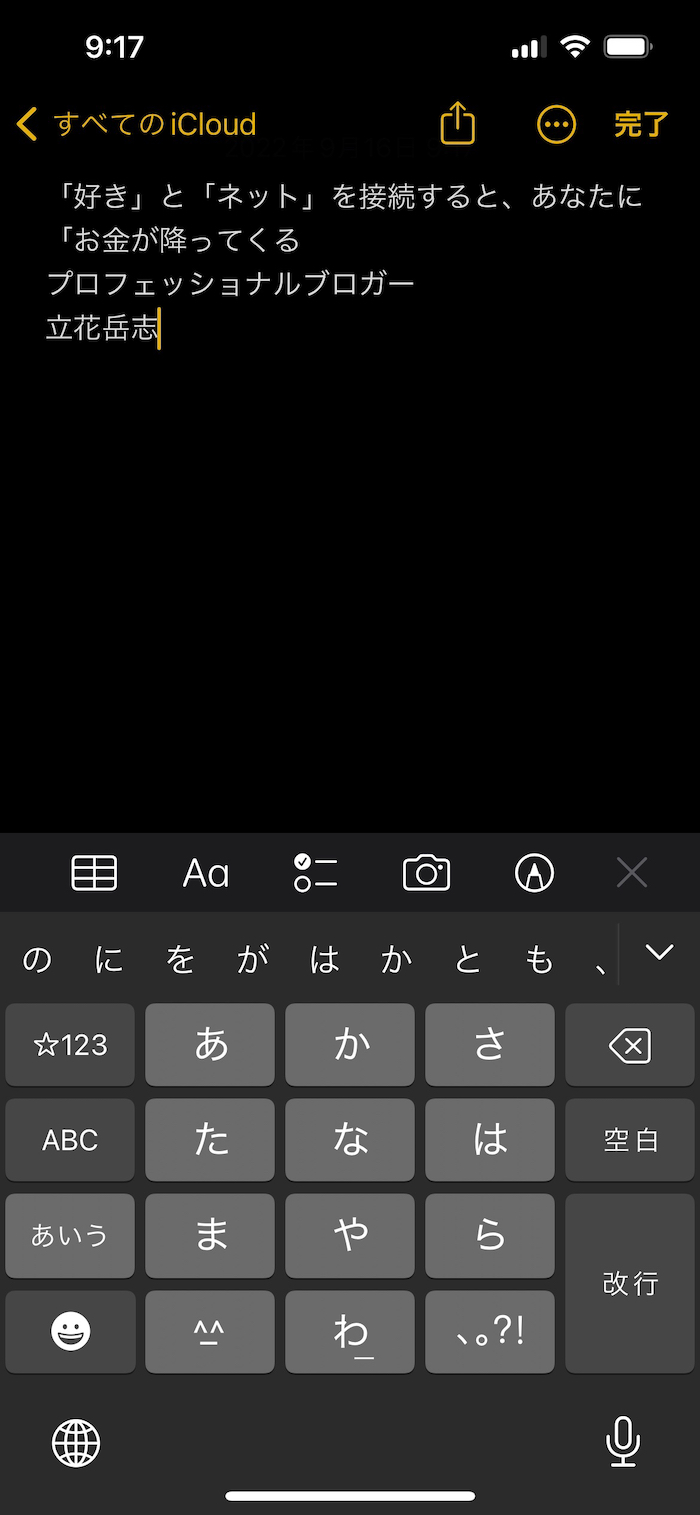Insert a space with 空白
Viewport: 700px width, 1515px height.
click(x=630, y=1140)
